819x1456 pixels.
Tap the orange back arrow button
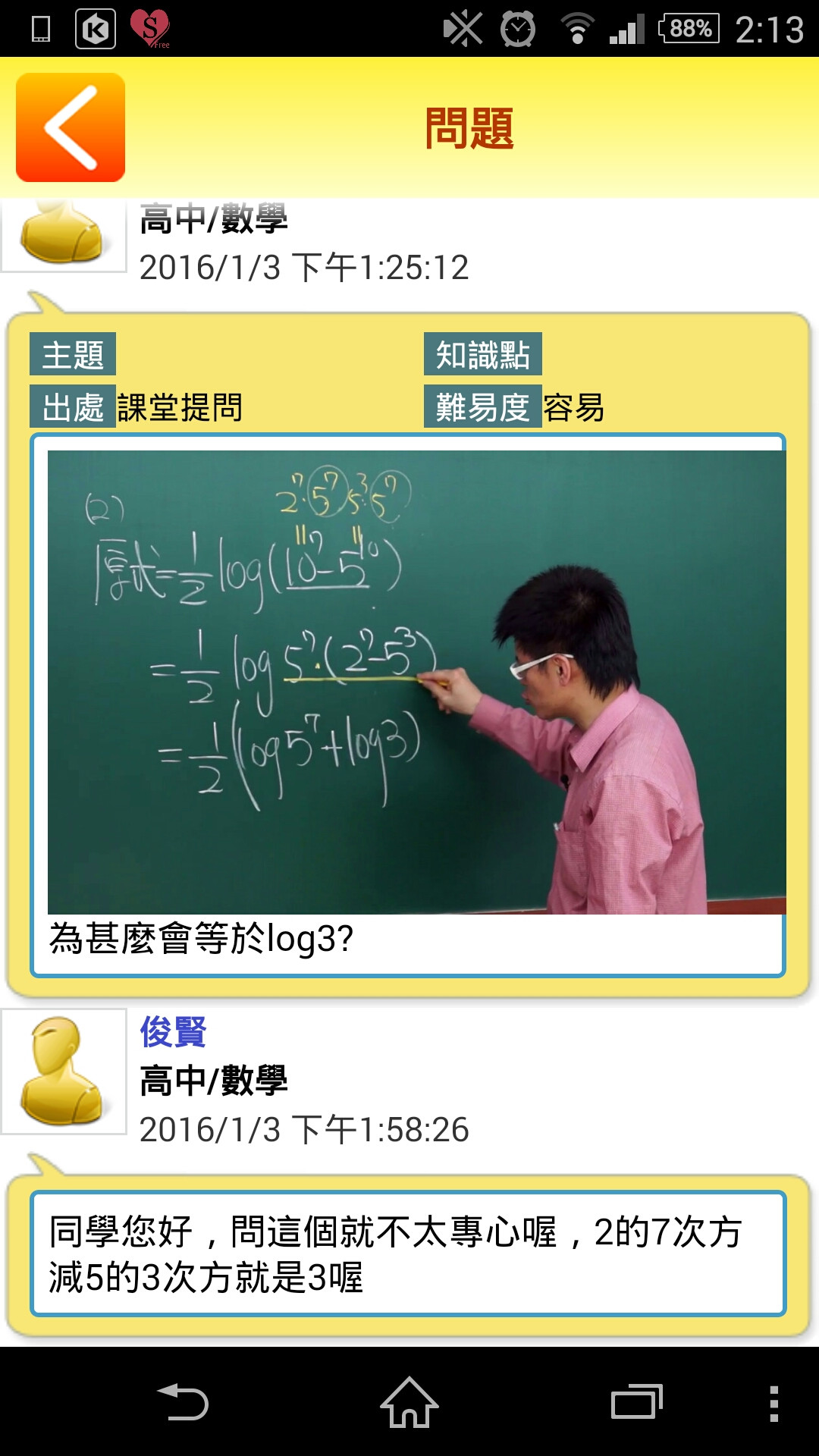[71, 127]
